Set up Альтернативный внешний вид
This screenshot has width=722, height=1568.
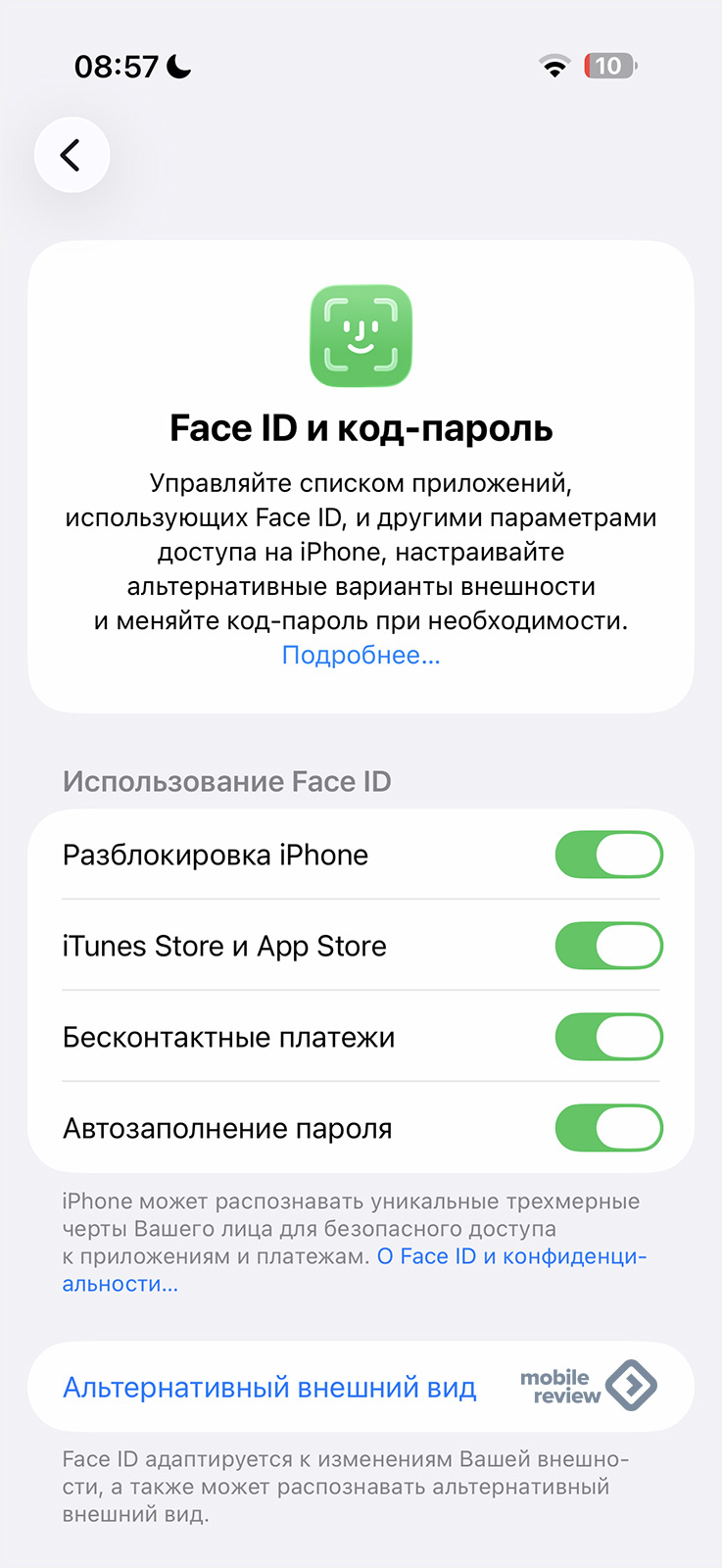(x=269, y=1388)
